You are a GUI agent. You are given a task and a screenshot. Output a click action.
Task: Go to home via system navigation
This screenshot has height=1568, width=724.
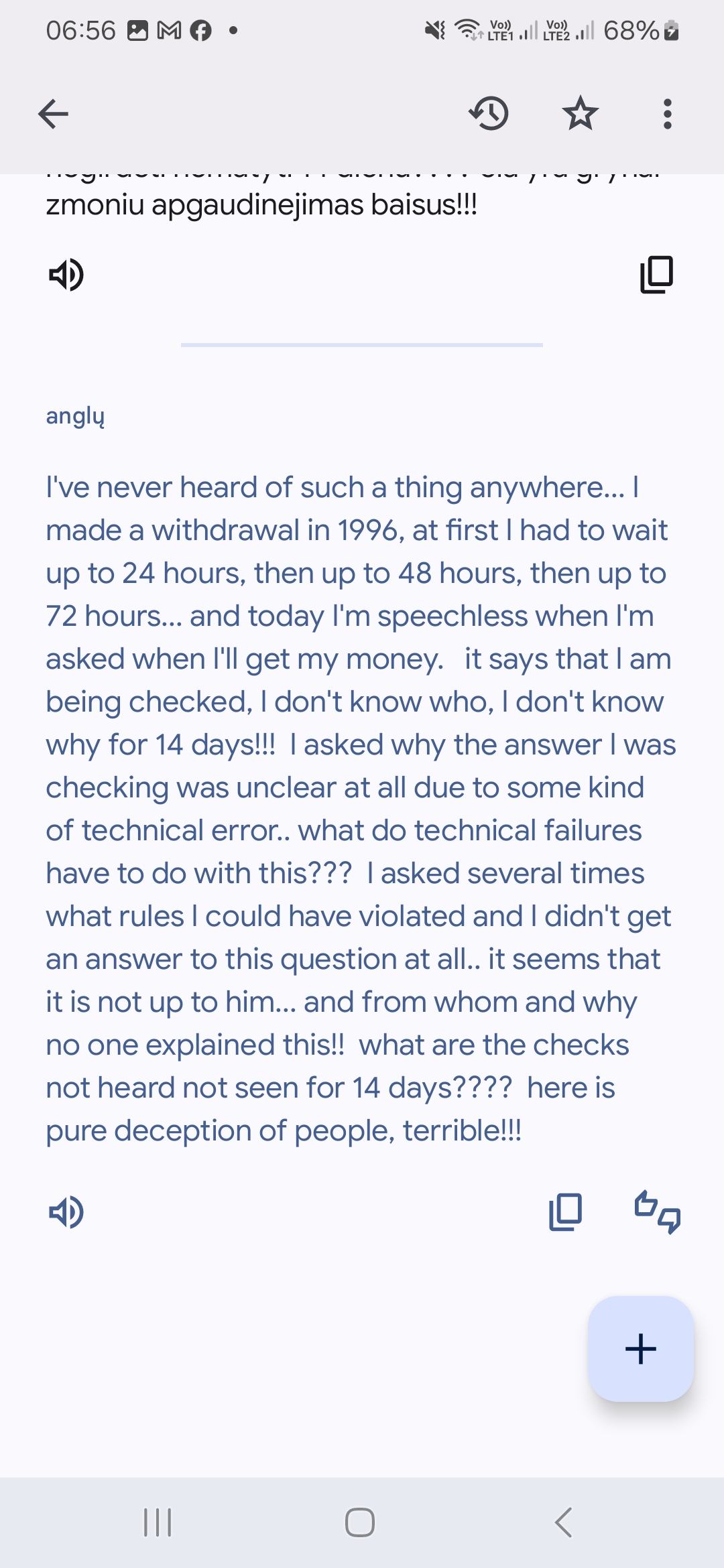pyautogui.click(x=360, y=1522)
